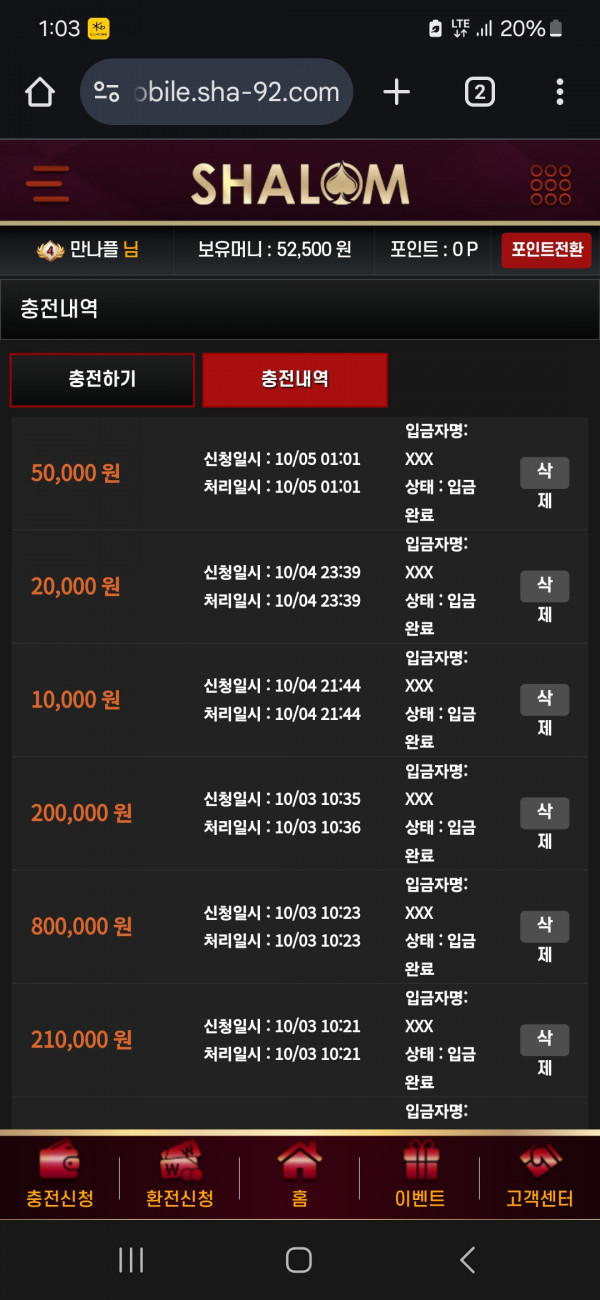Select the 충전내역 tab
The height and width of the screenshot is (1300, 600).
pos(295,380)
